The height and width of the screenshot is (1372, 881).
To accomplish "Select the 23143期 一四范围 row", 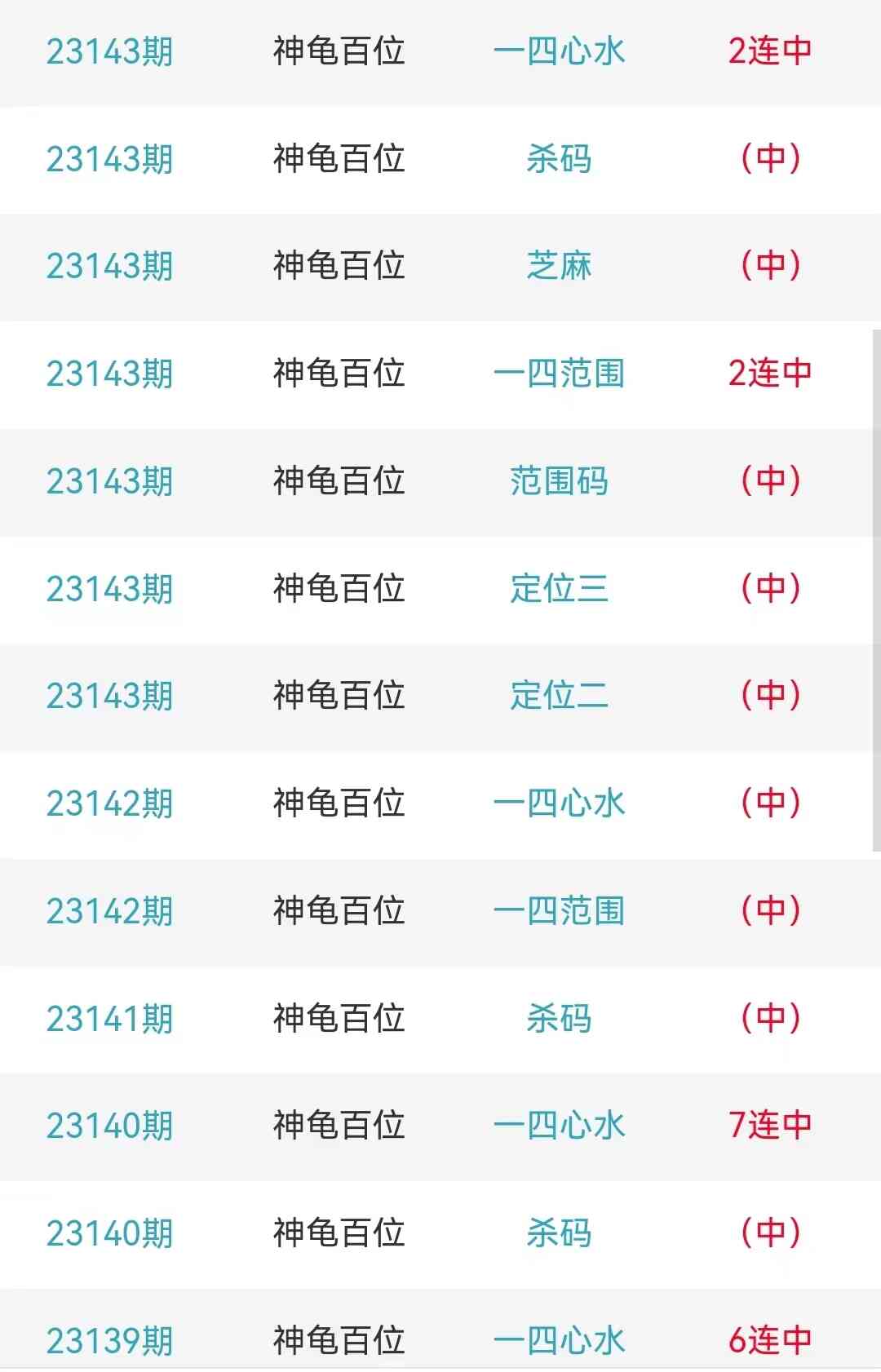I will coord(559,374).
